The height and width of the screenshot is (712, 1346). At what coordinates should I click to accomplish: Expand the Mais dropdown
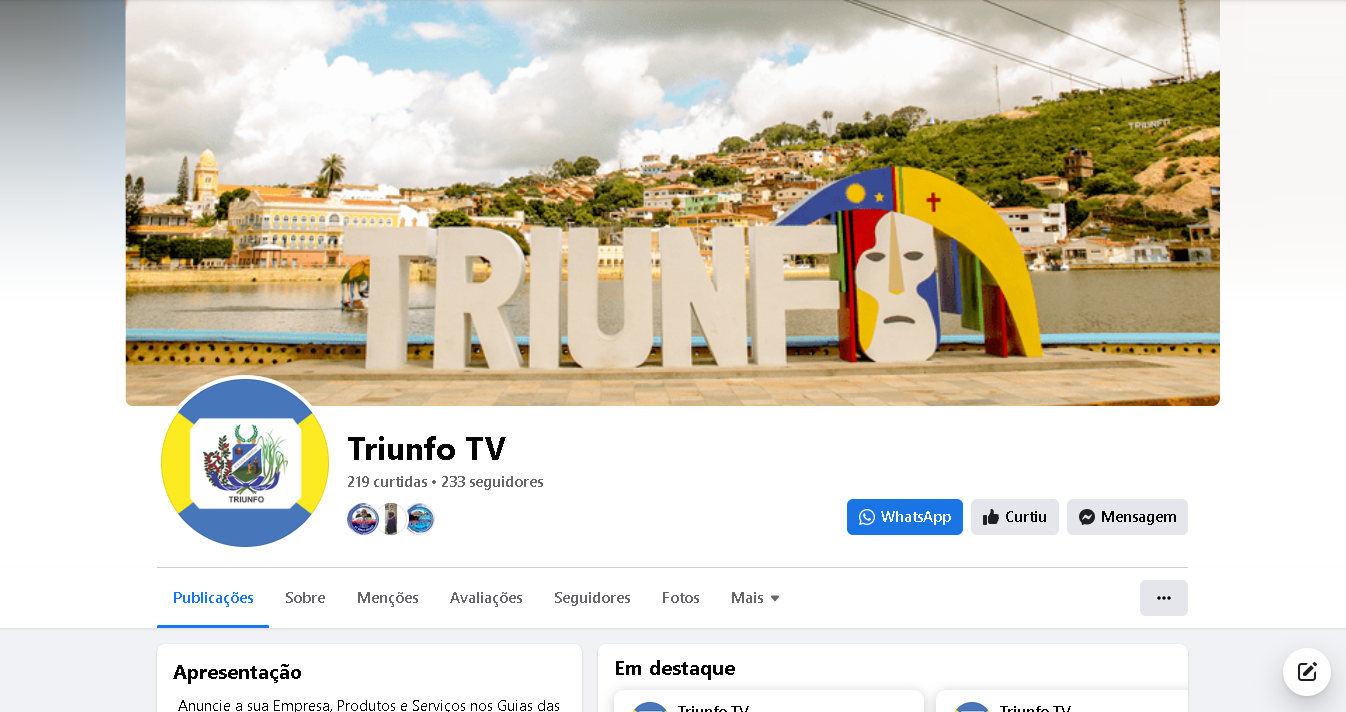pyautogui.click(x=754, y=598)
